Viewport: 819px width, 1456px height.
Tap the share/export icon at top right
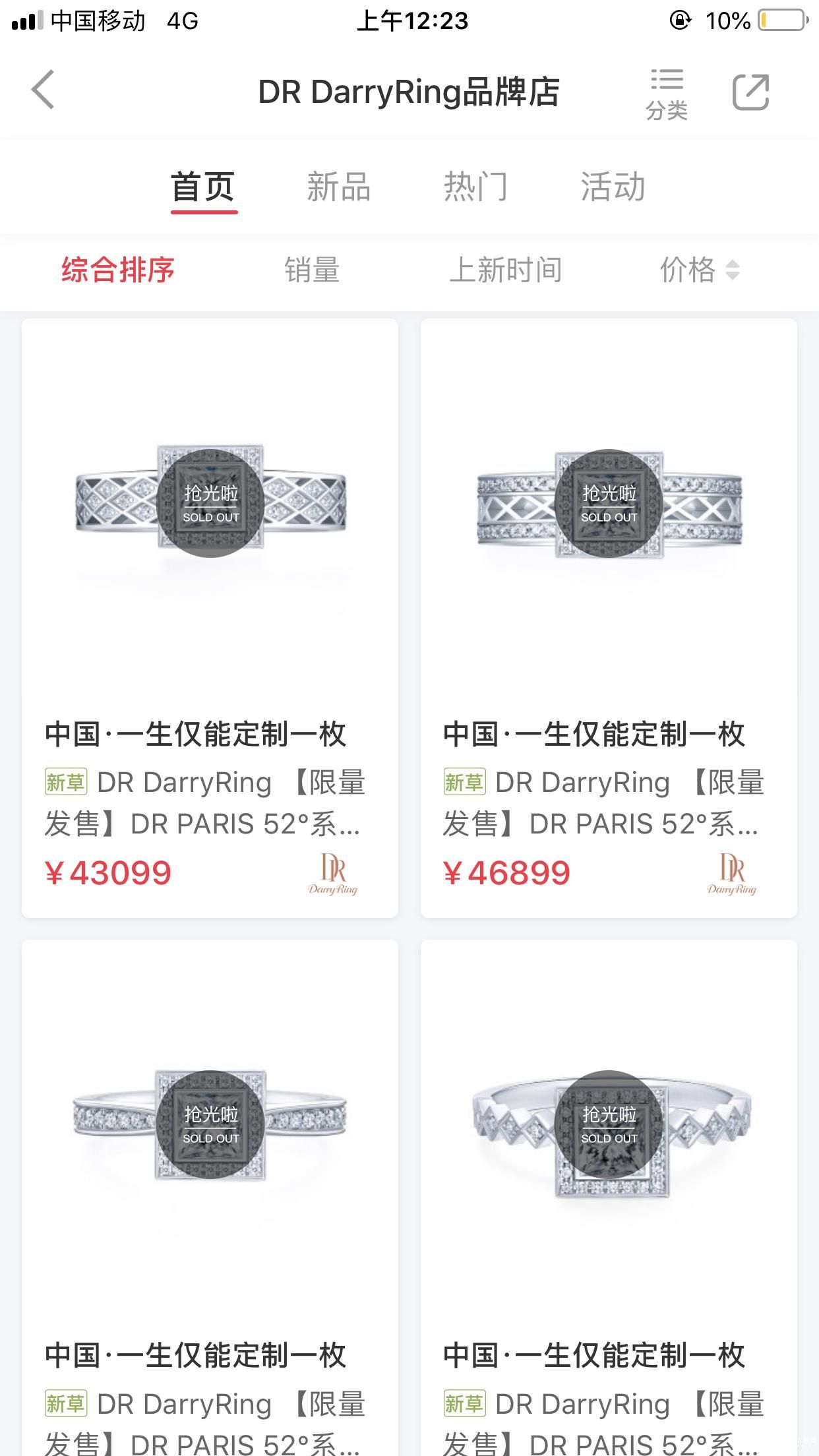[752, 92]
